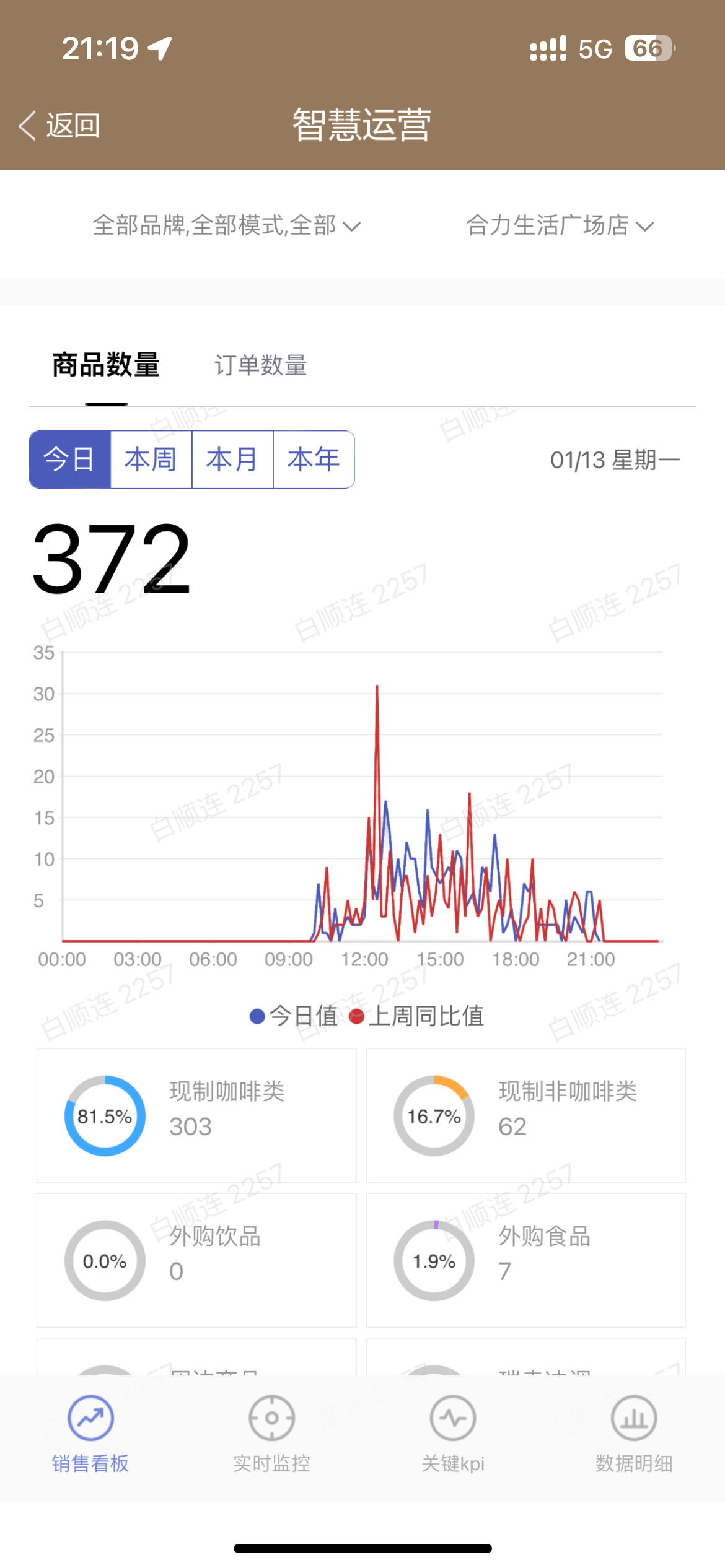Expand the 全部品牌,全部模式,全部 filter dropdown
725x1568 pixels.
(226, 225)
